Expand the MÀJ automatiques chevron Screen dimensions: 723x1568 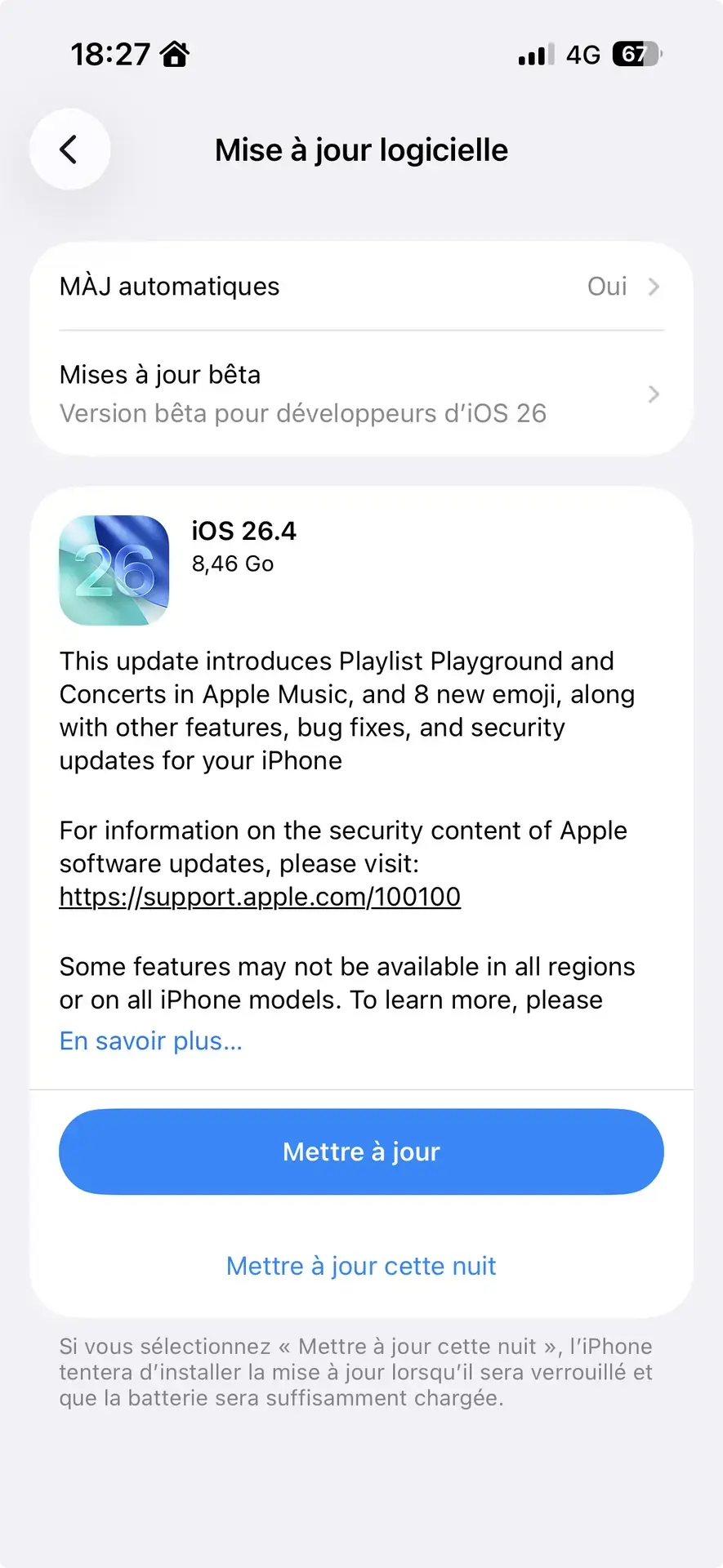pos(653,287)
